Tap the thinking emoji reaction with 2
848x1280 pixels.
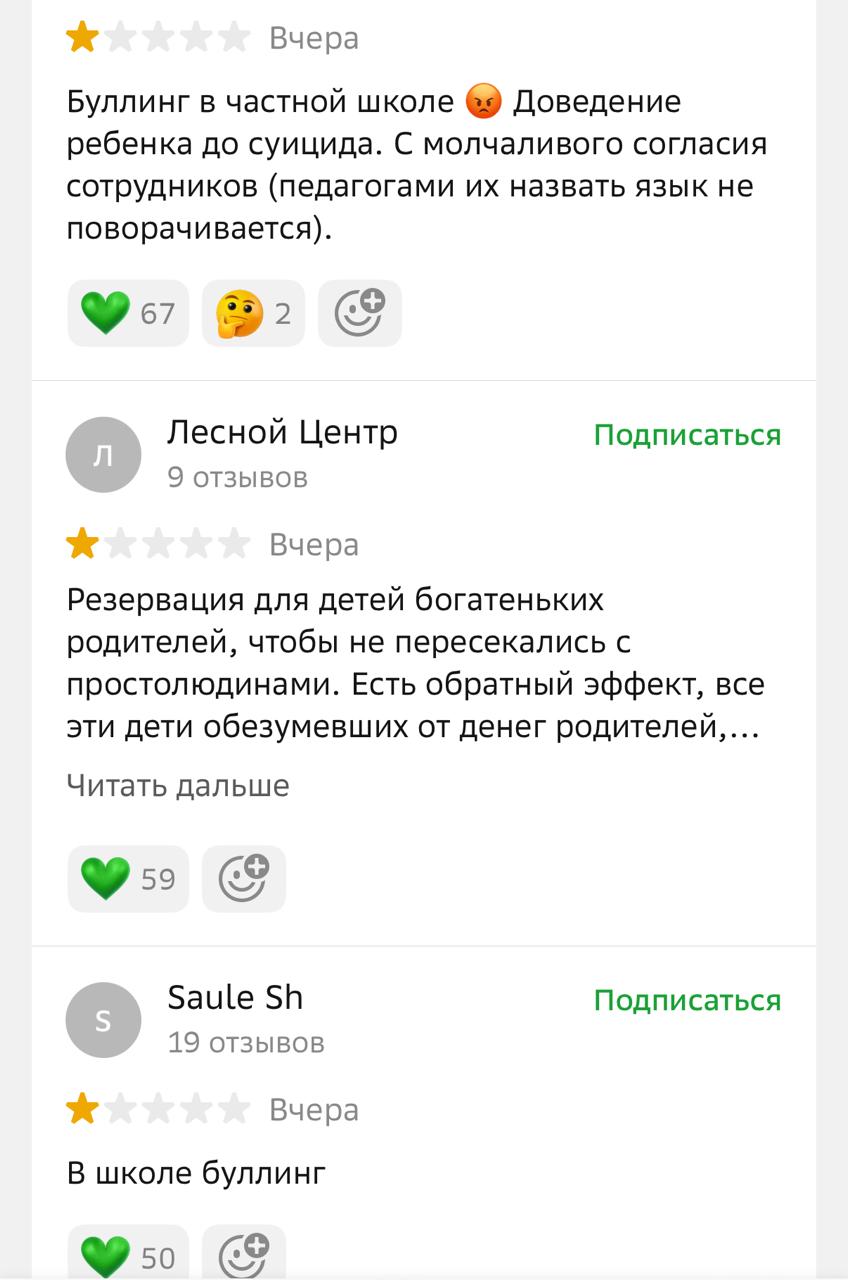253,313
